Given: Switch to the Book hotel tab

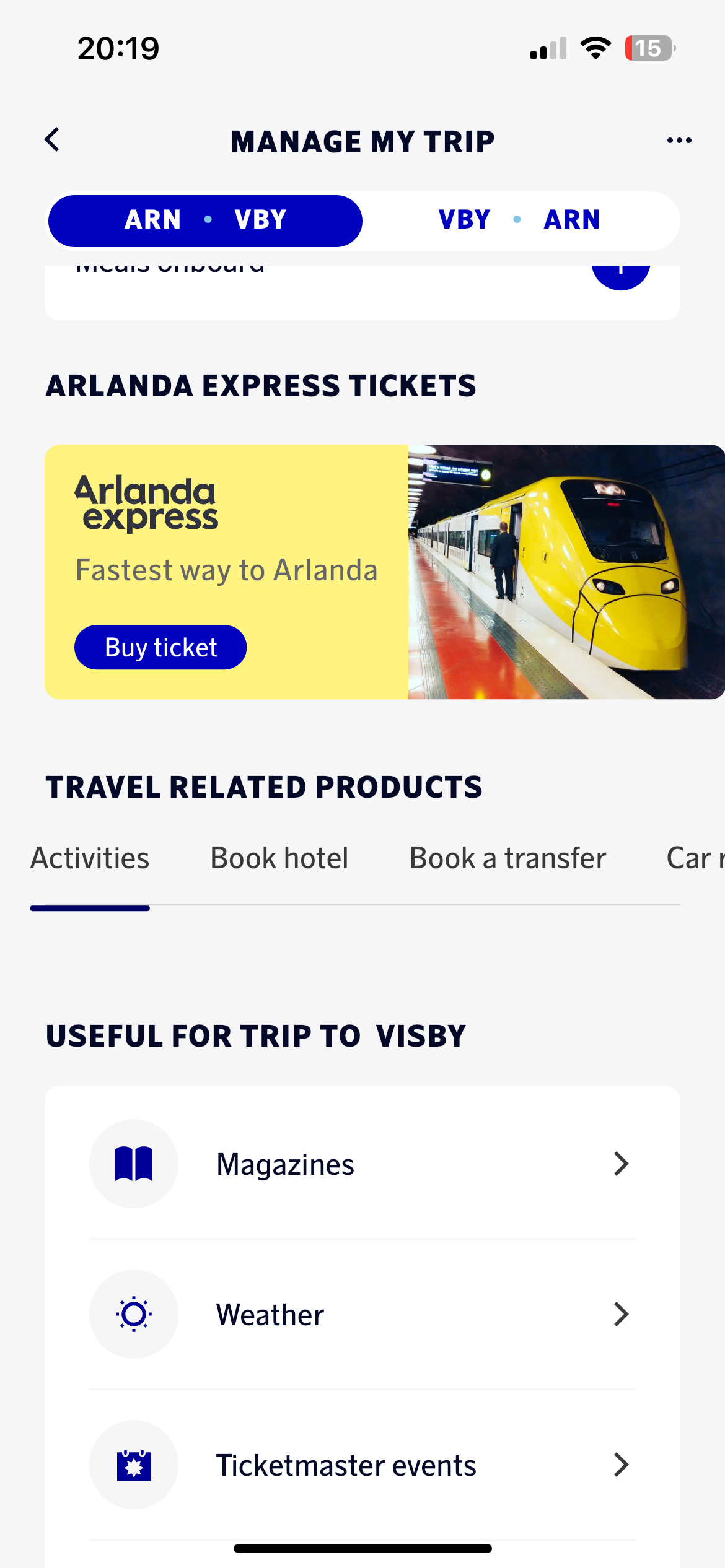Looking at the screenshot, I should click(279, 858).
